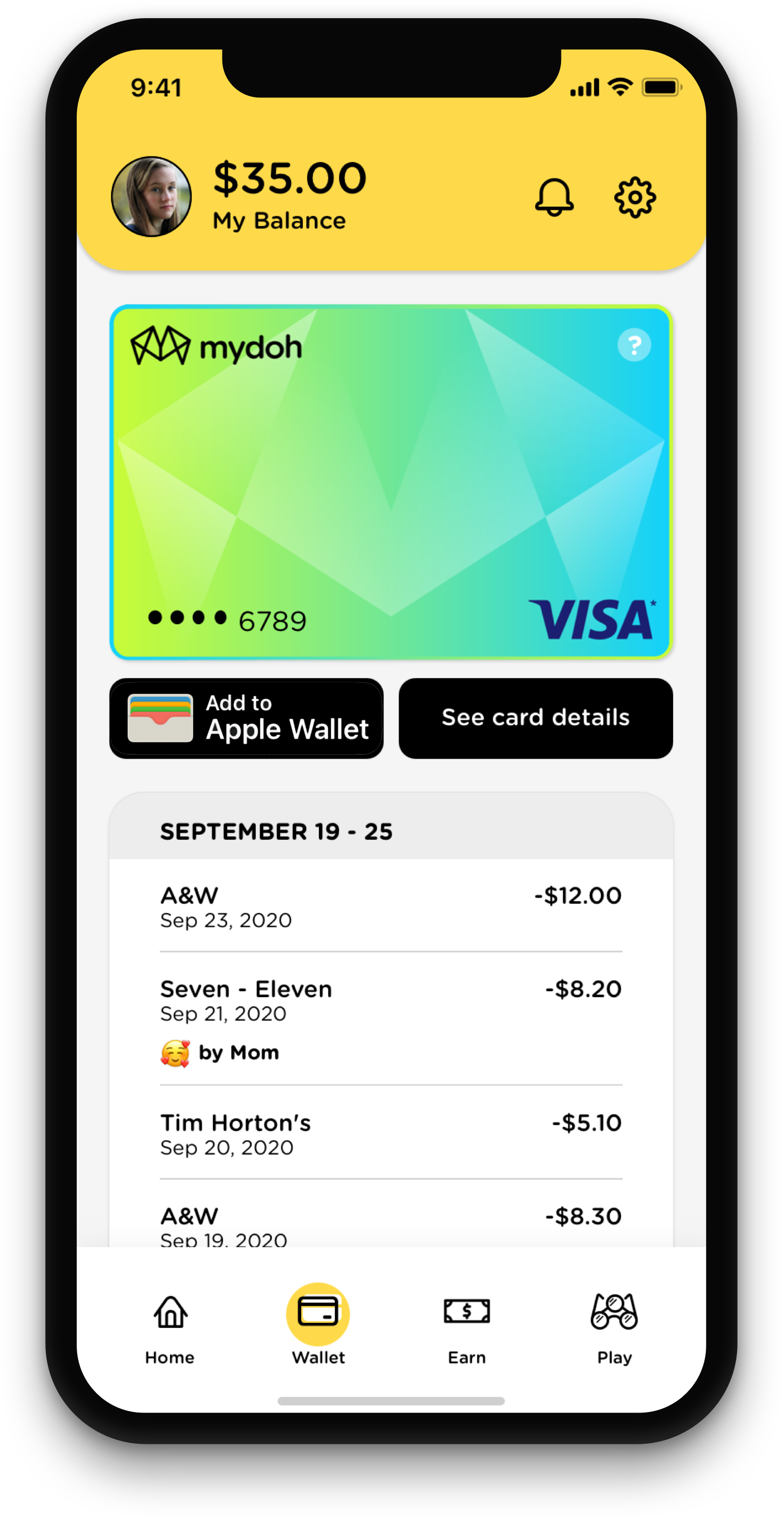Open the notifications bell
This screenshot has width=784, height=1517.
(554, 197)
